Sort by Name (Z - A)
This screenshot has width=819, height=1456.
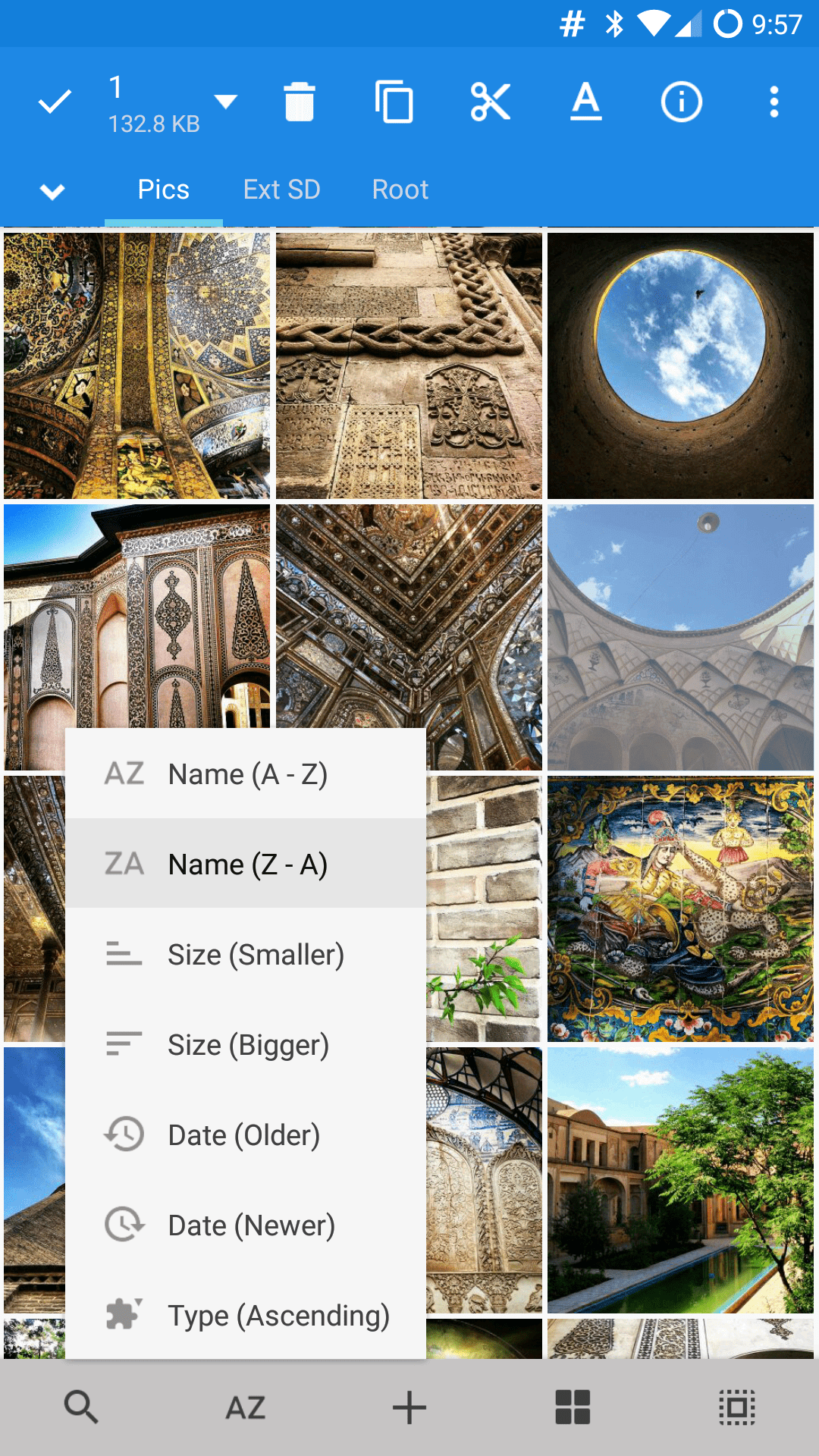tap(246, 864)
